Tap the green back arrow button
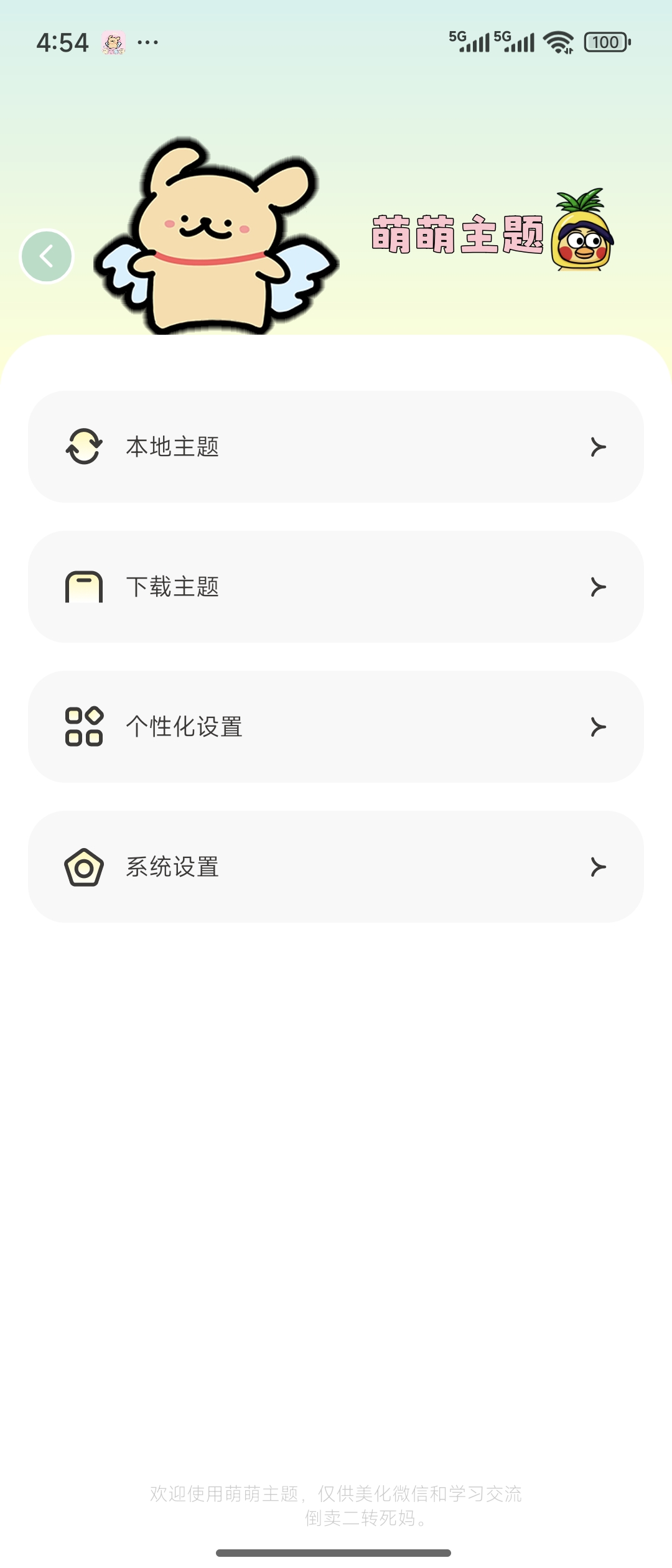The height and width of the screenshot is (1568, 672). click(x=45, y=256)
